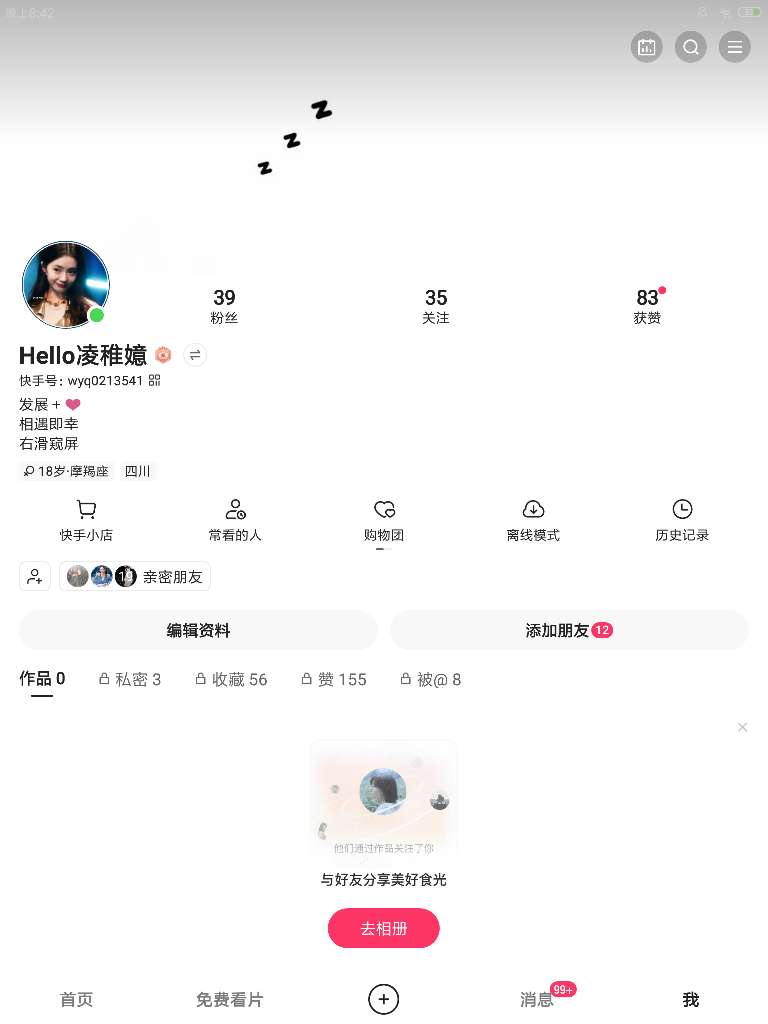Tap the switch account icon beside nickname

point(195,355)
